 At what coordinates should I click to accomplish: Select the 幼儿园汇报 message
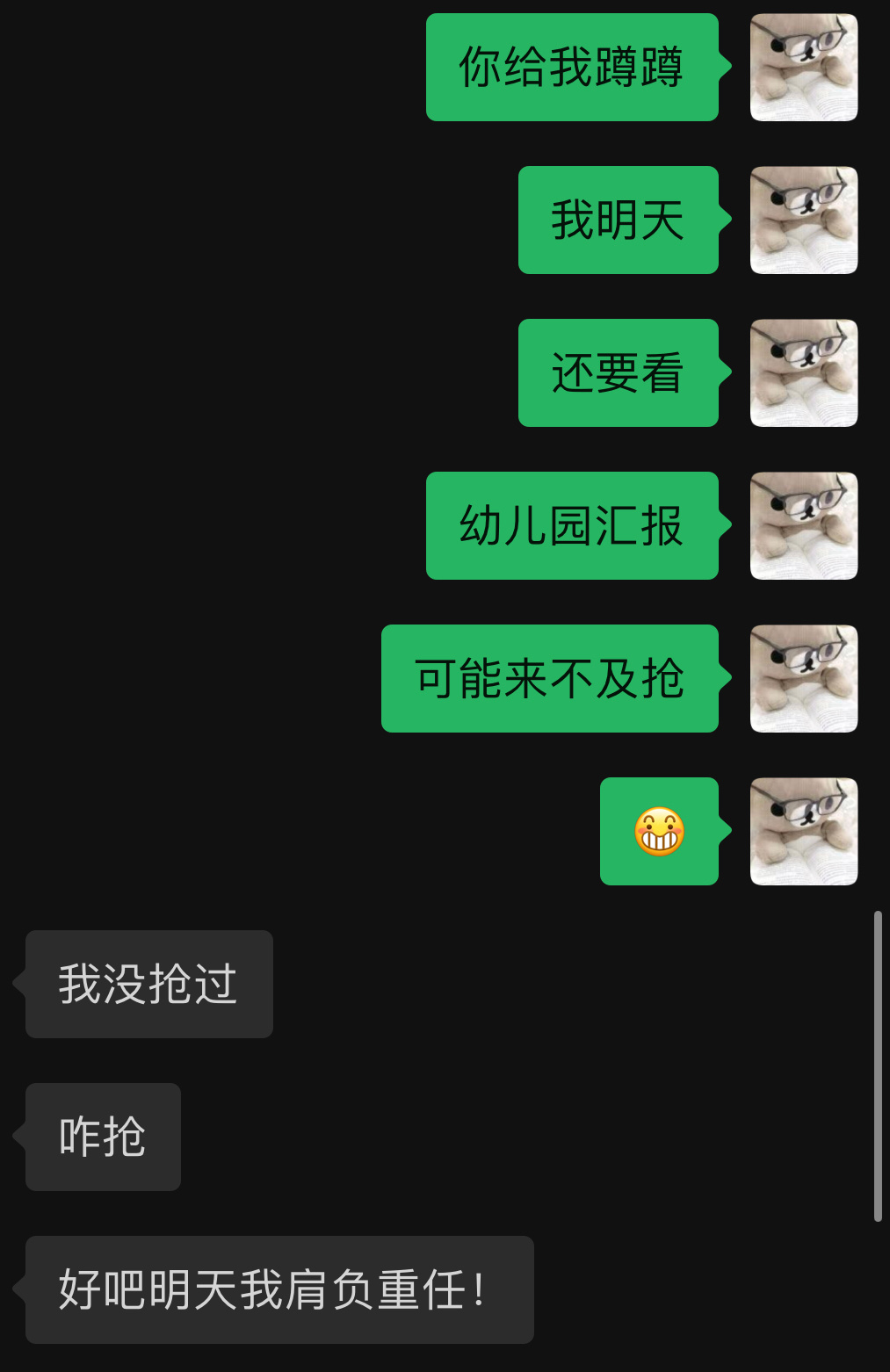click(x=572, y=525)
